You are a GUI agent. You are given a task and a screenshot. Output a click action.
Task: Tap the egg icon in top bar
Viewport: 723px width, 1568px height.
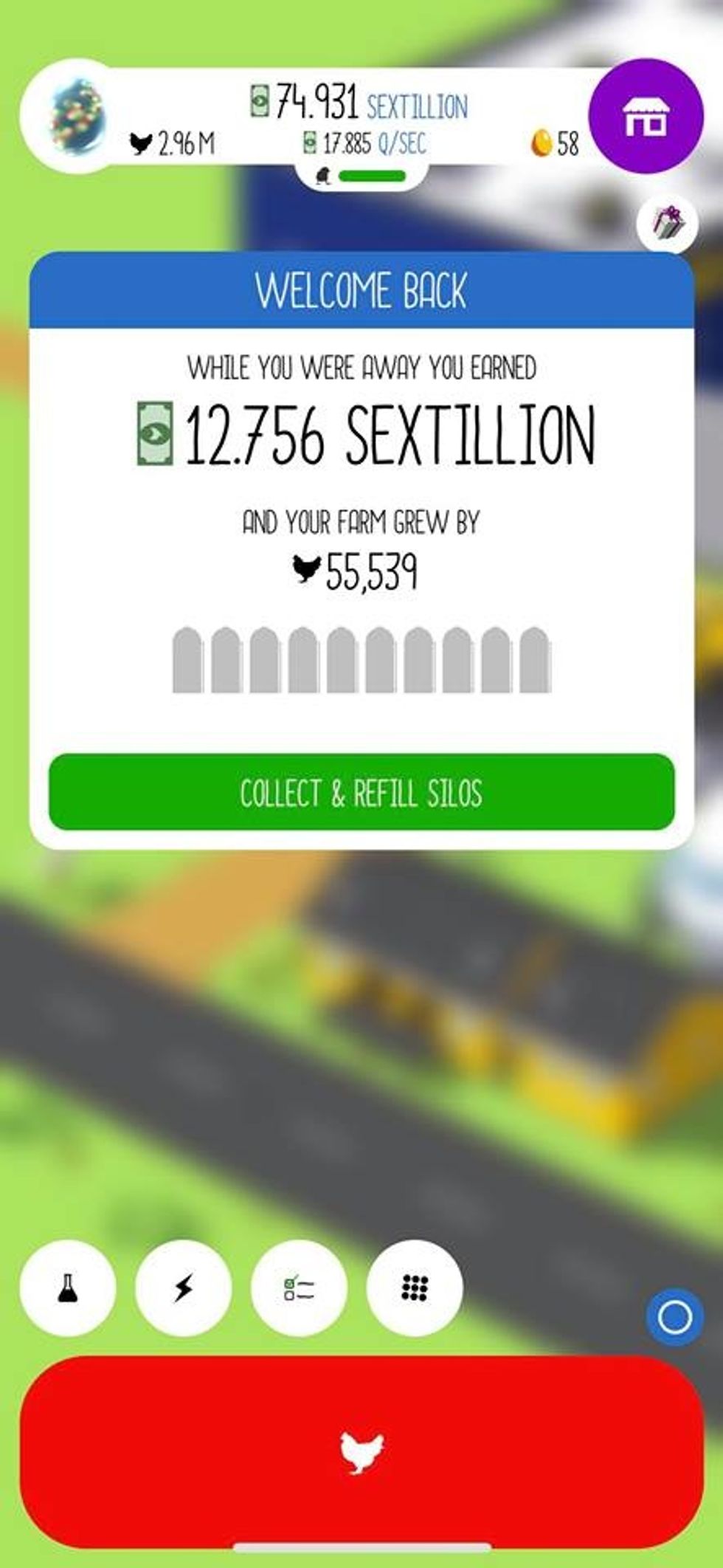(76, 117)
